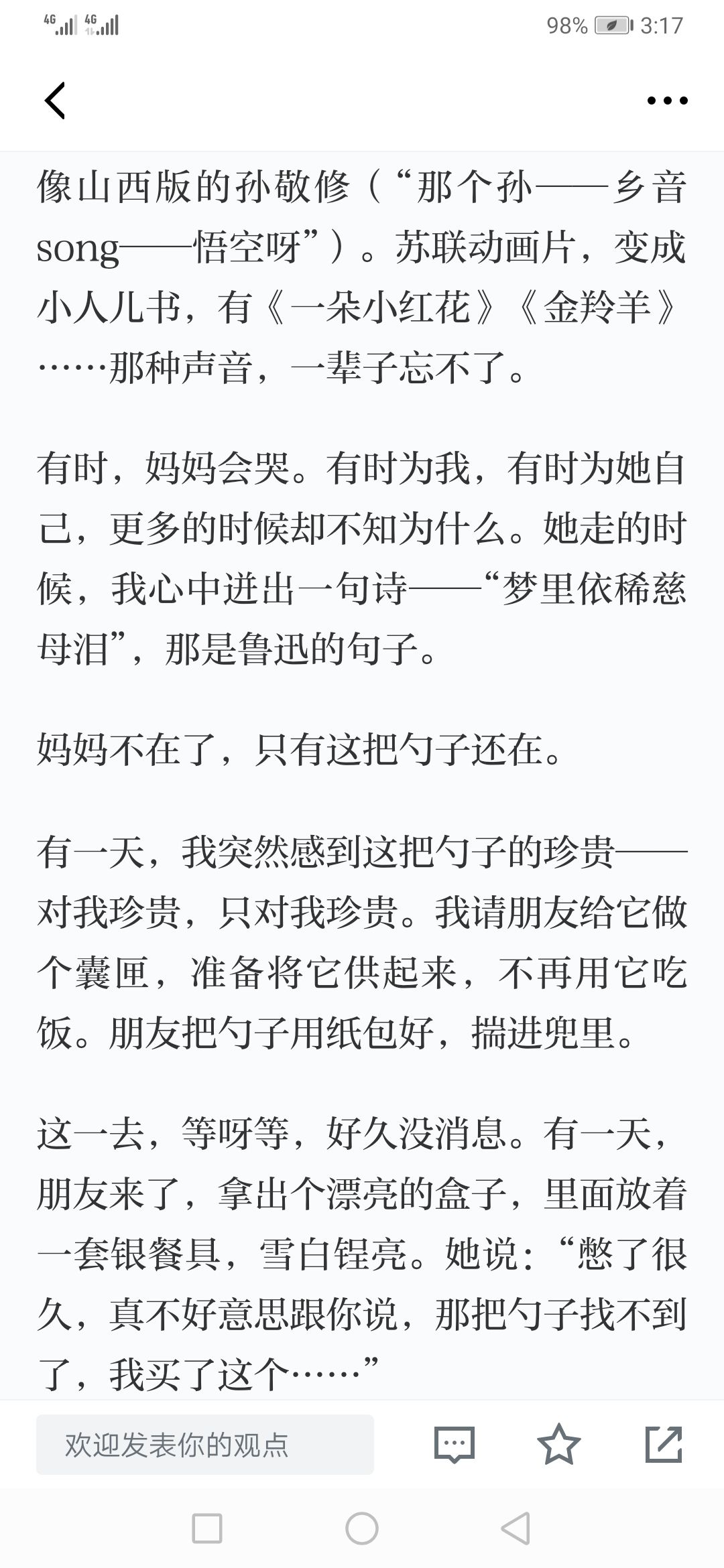This screenshot has width=724, height=1568.
Task: Go back using the top-left arrow
Action: (x=55, y=101)
